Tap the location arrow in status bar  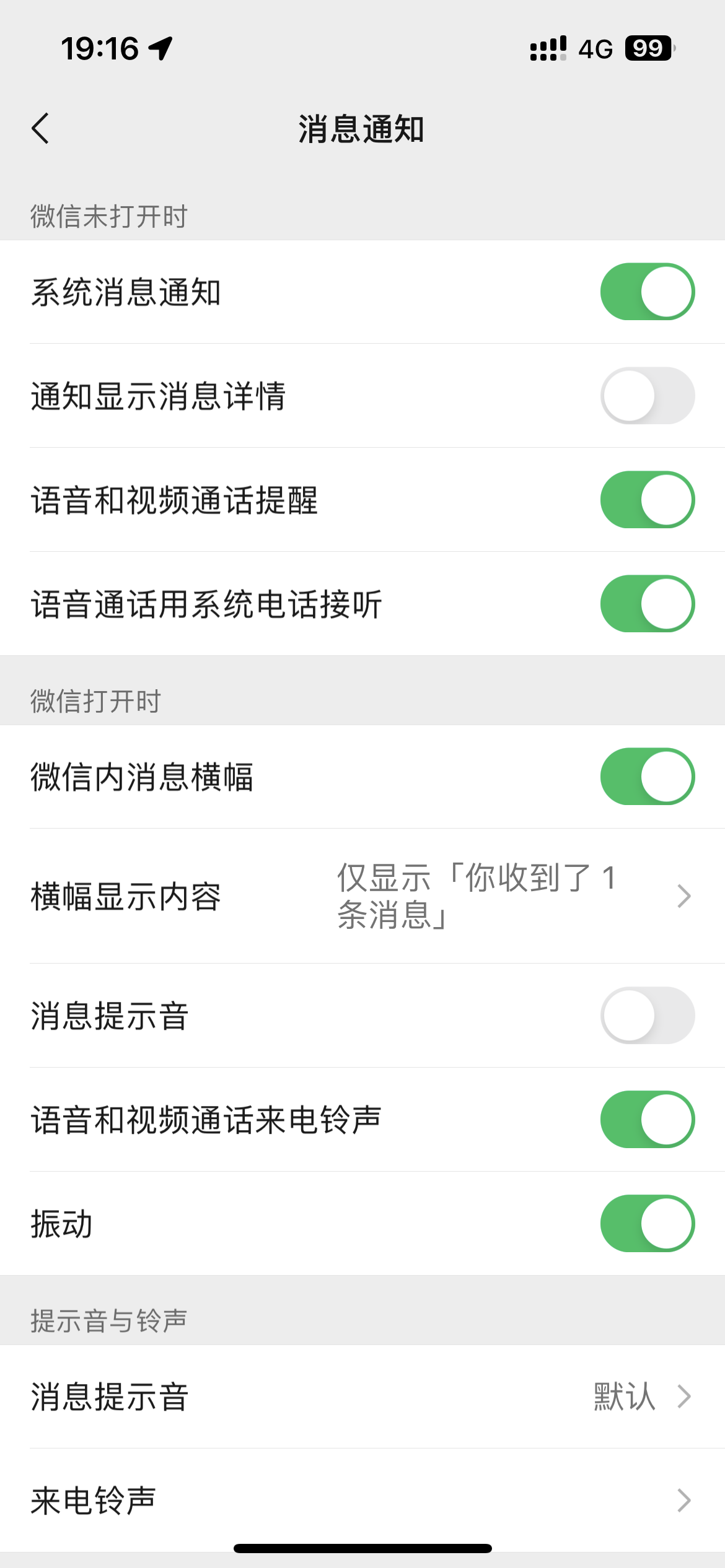tap(160, 48)
